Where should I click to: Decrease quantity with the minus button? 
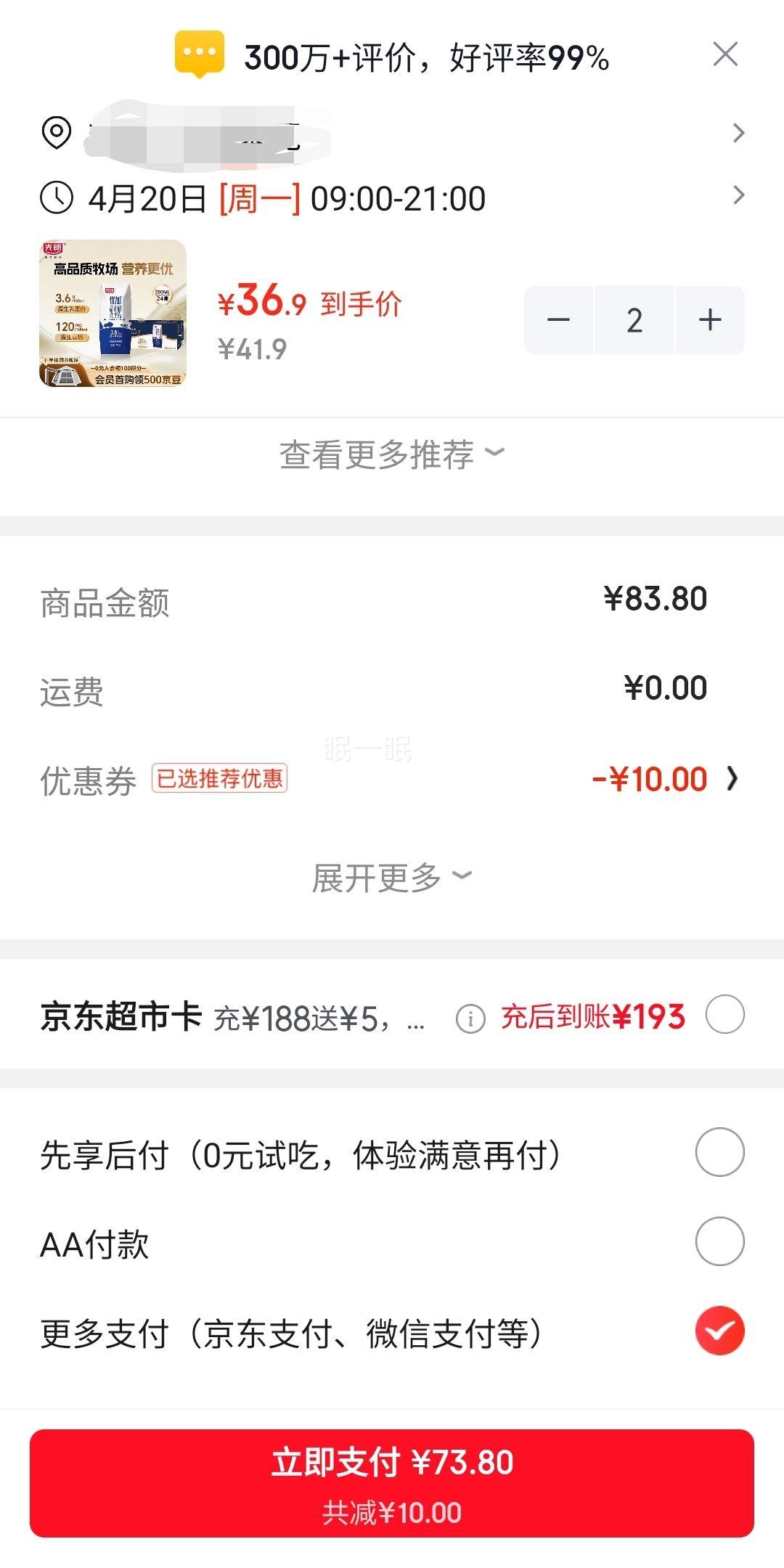pyautogui.click(x=559, y=319)
